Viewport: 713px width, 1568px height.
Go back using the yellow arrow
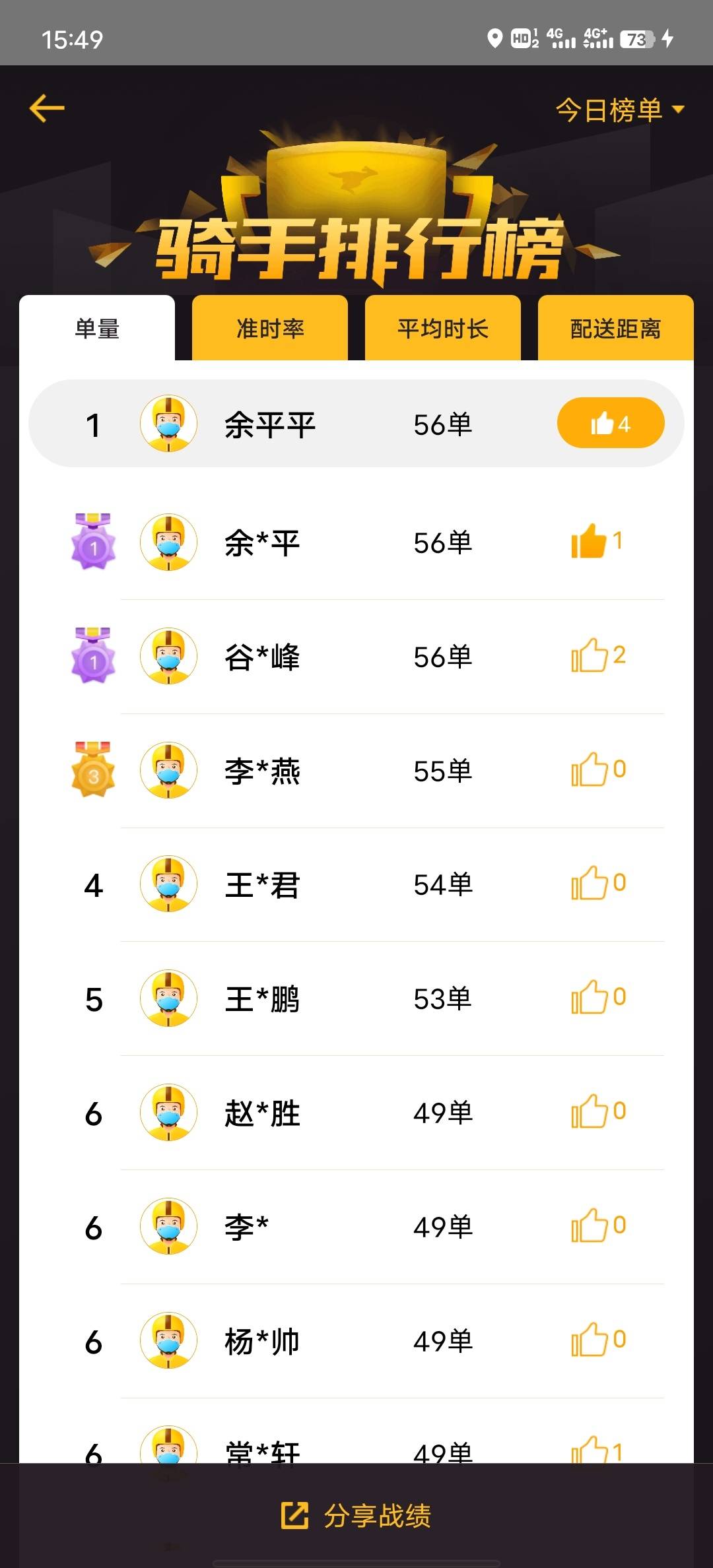coord(47,108)
